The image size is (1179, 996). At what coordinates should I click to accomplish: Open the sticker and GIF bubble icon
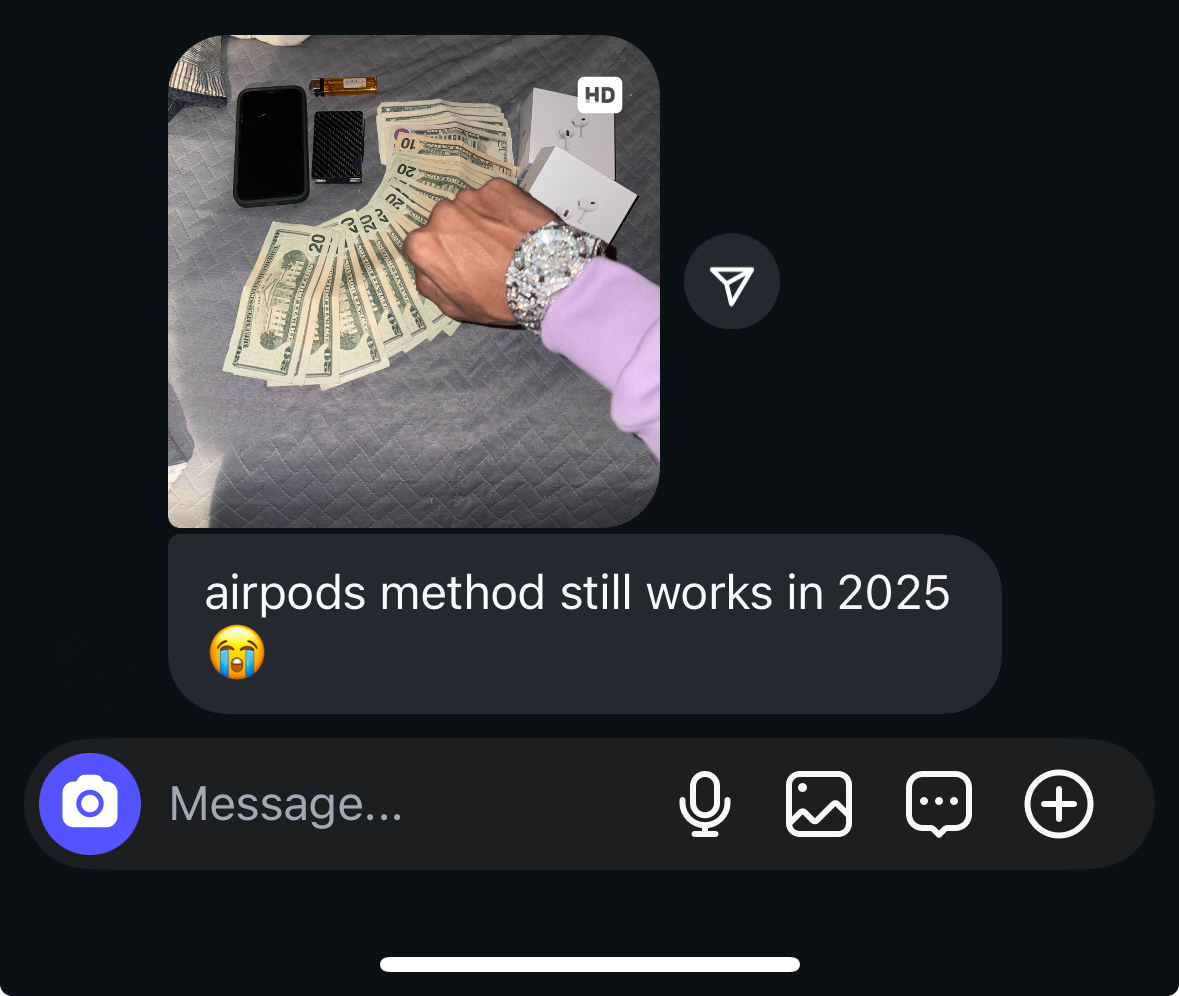938,804
